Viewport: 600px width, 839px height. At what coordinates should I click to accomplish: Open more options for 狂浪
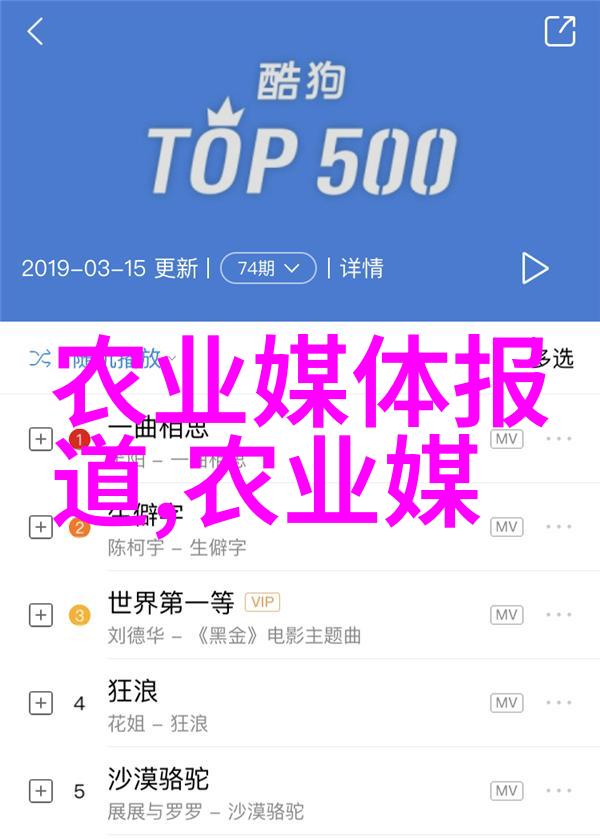(x=559, y=703)
